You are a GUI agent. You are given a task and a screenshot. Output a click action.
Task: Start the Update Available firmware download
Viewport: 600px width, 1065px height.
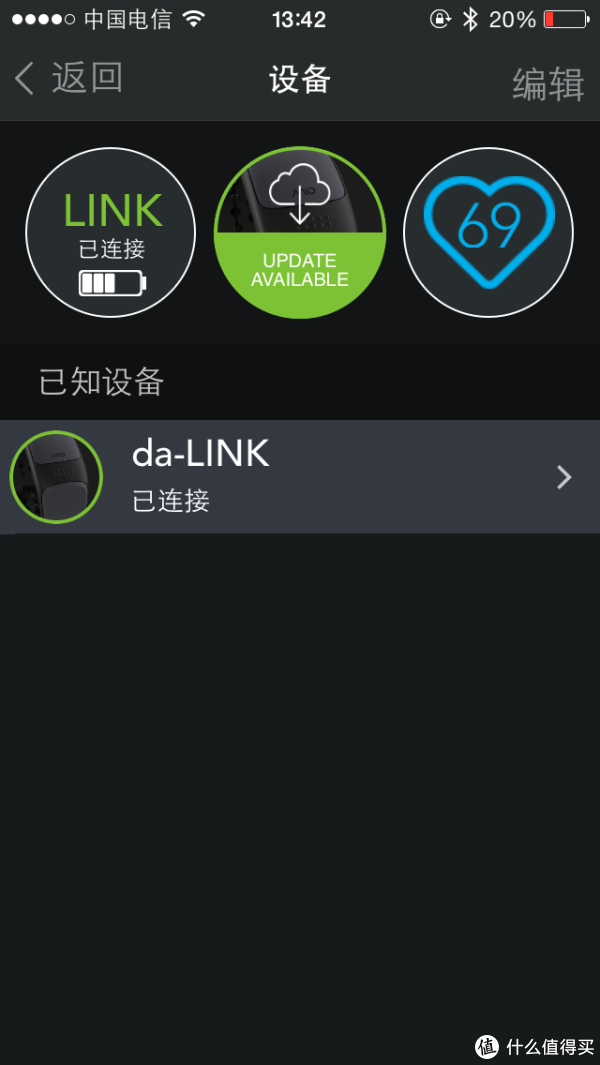pos(300,234)
